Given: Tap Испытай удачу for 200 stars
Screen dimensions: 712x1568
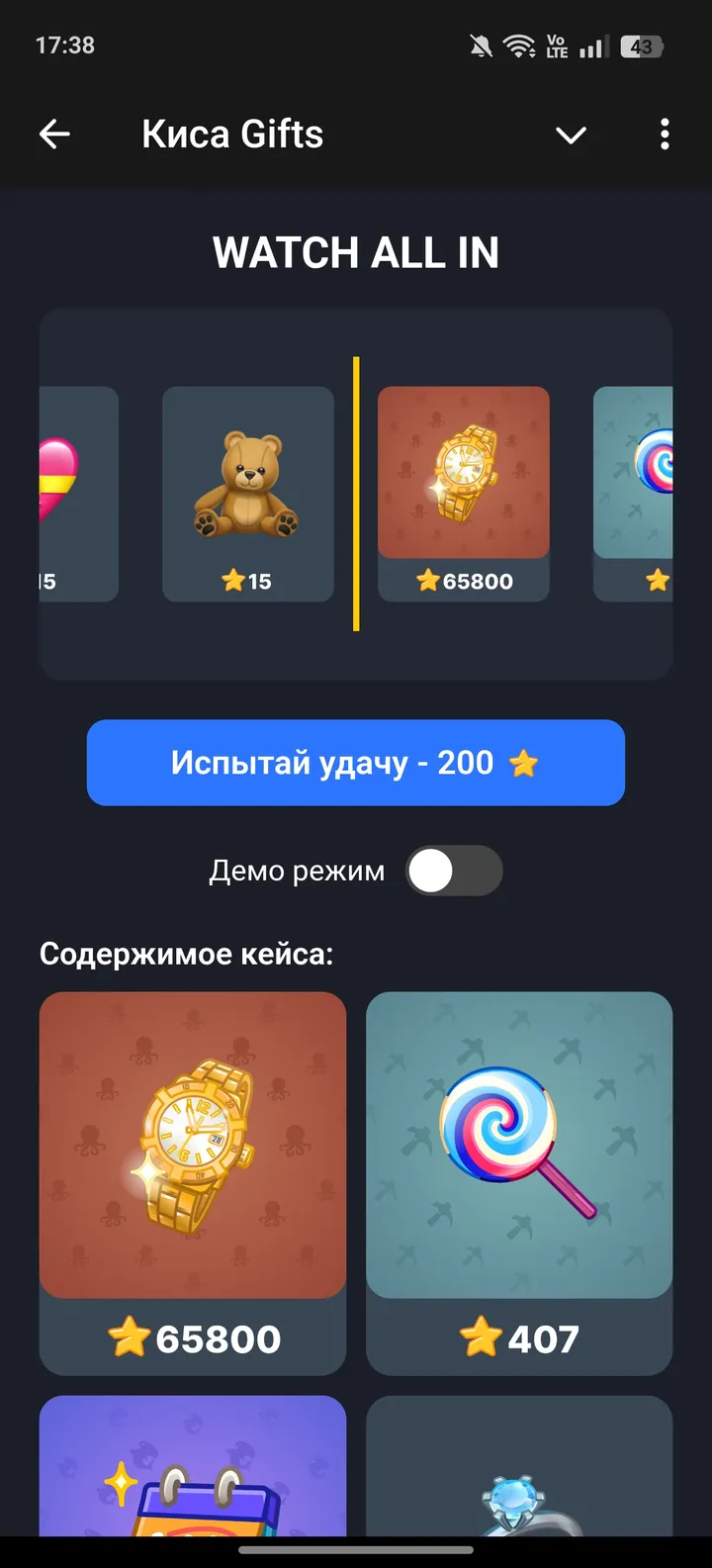Looking at the screenshot, I should 356,763.
